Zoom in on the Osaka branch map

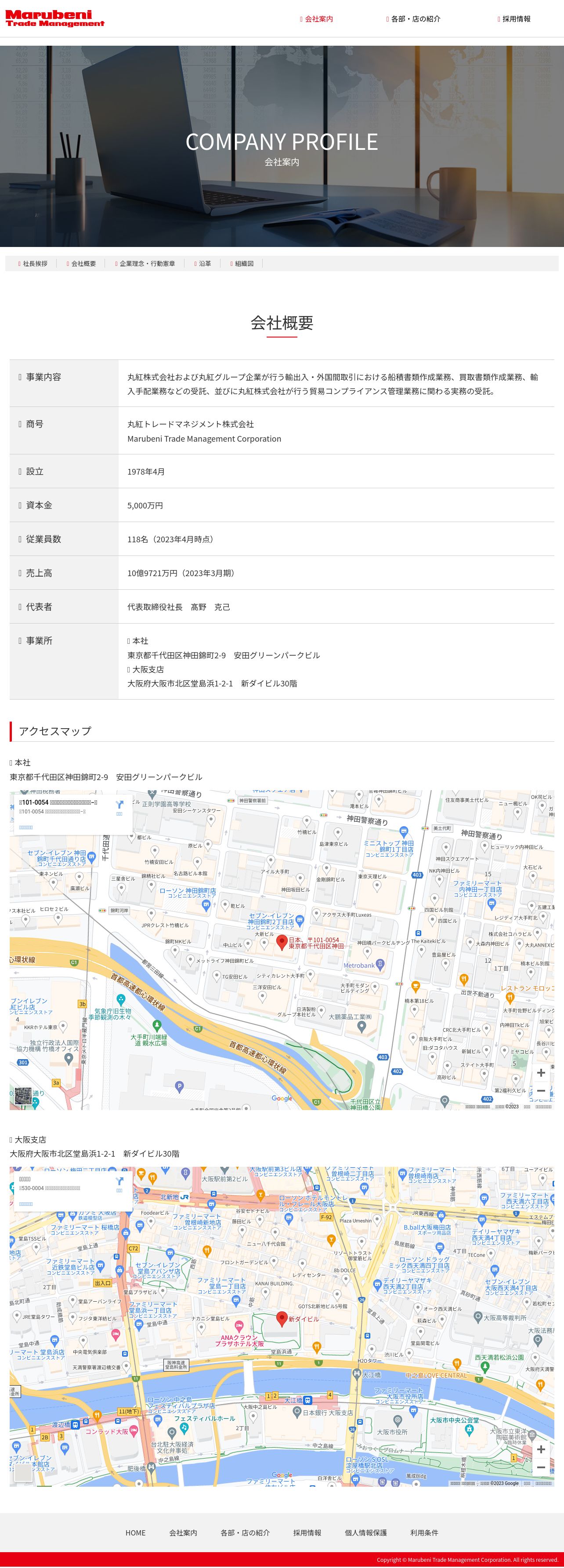click(x=541, y=1449)
